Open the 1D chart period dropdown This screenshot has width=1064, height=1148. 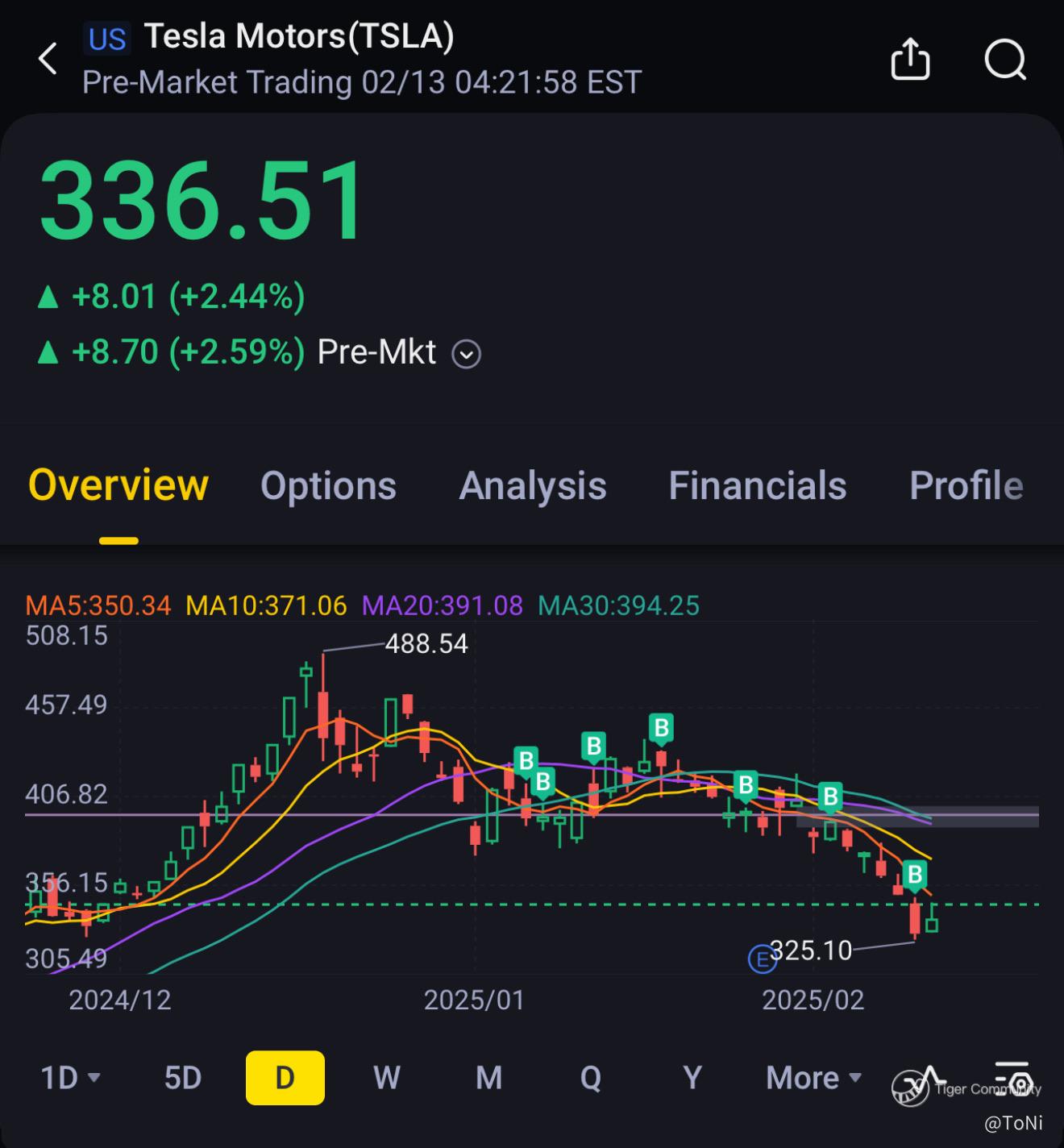click(70, 1078)
